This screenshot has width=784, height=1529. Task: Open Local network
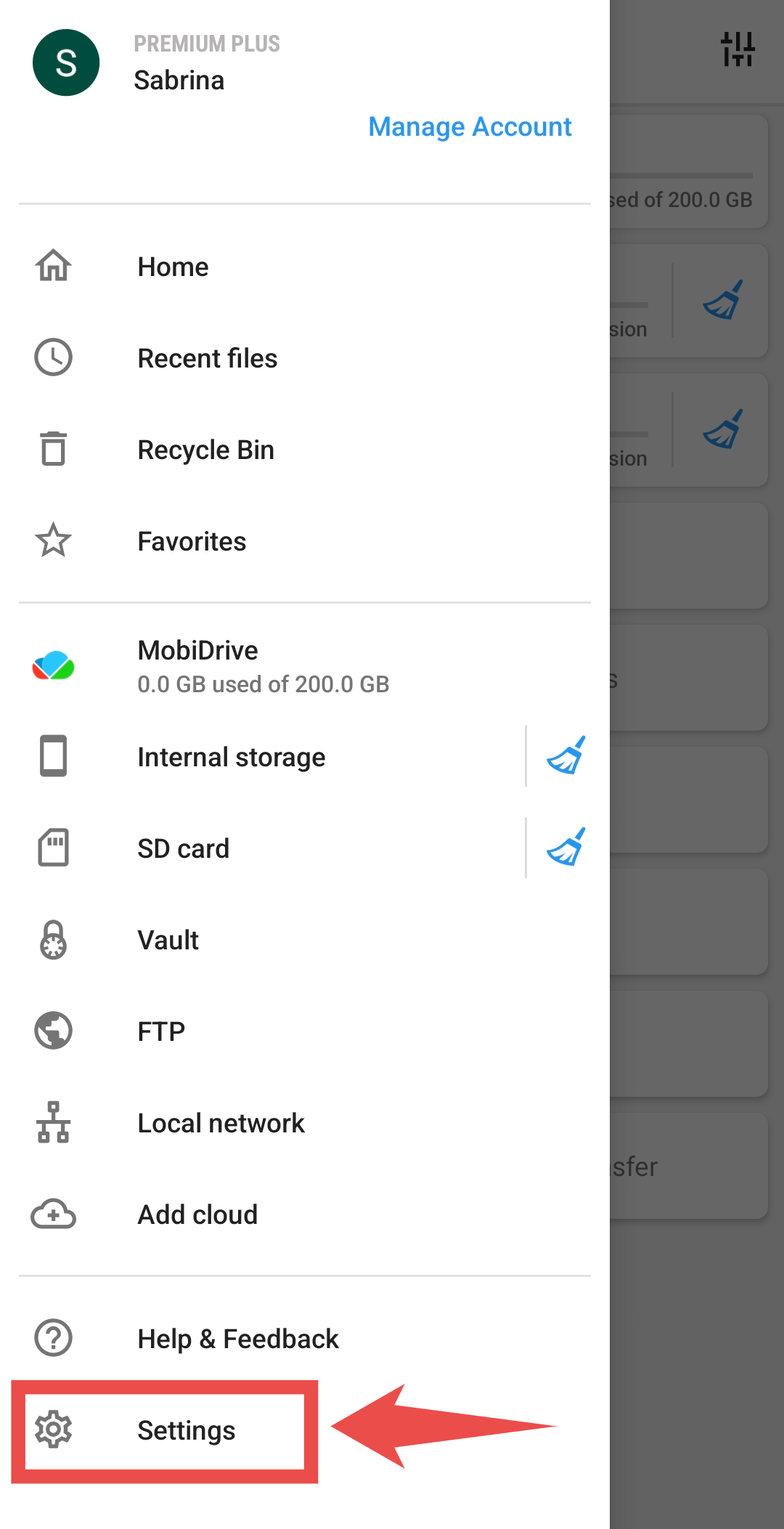[x=221, y=1123]
